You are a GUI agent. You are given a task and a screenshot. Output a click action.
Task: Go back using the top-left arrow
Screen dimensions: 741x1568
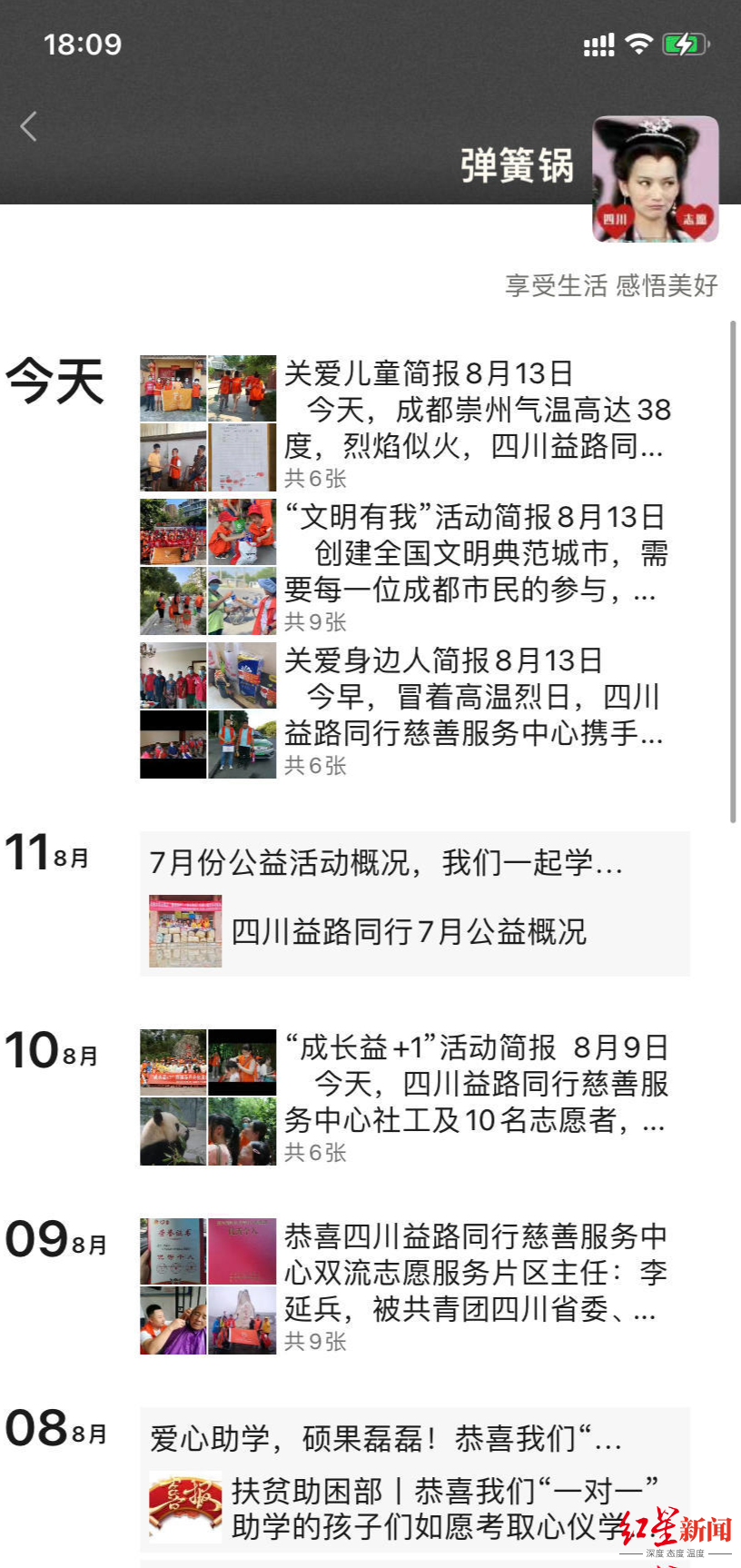tap(29, 126)
